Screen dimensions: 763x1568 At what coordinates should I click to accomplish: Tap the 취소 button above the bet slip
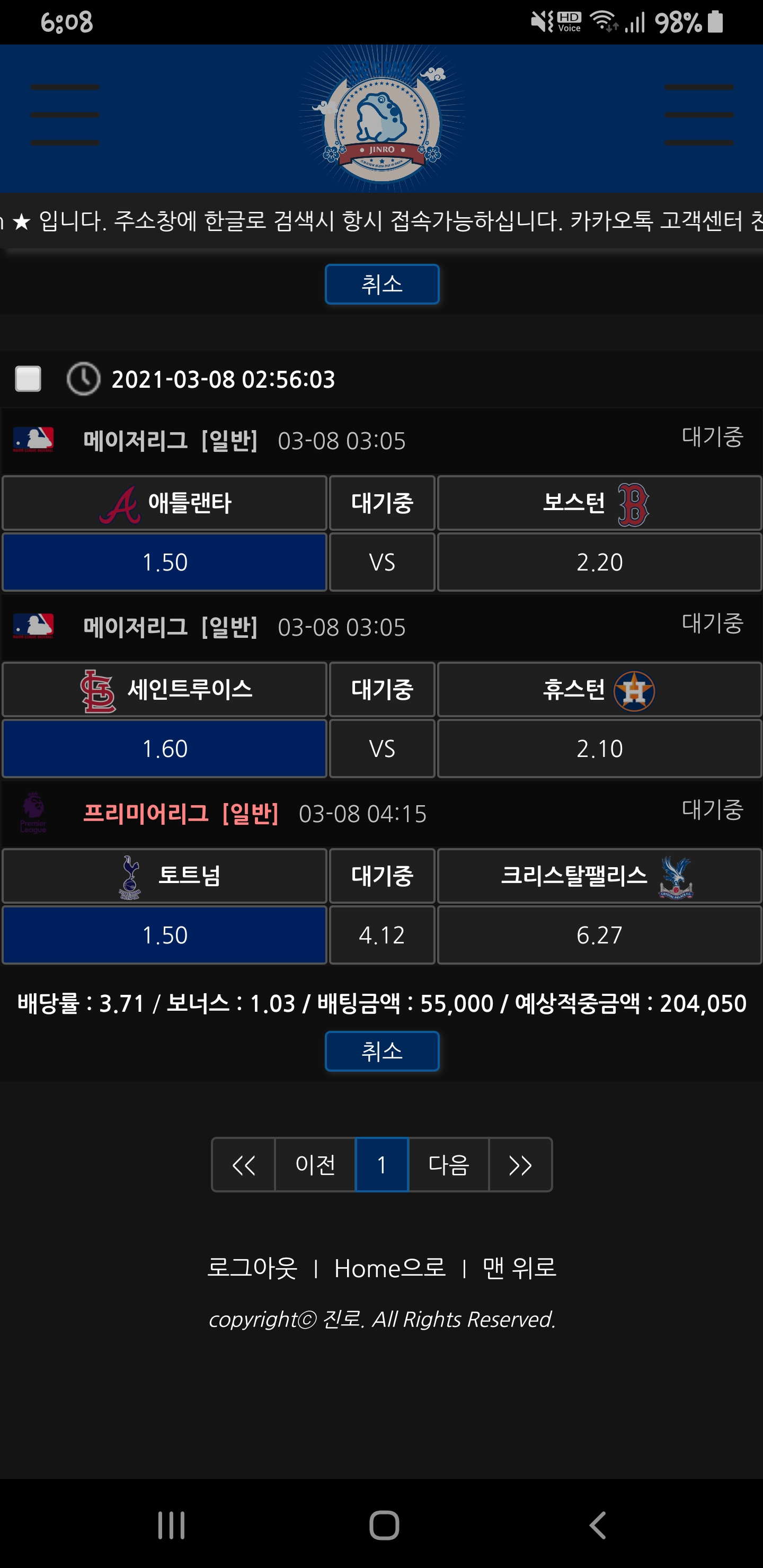[382, 284]
